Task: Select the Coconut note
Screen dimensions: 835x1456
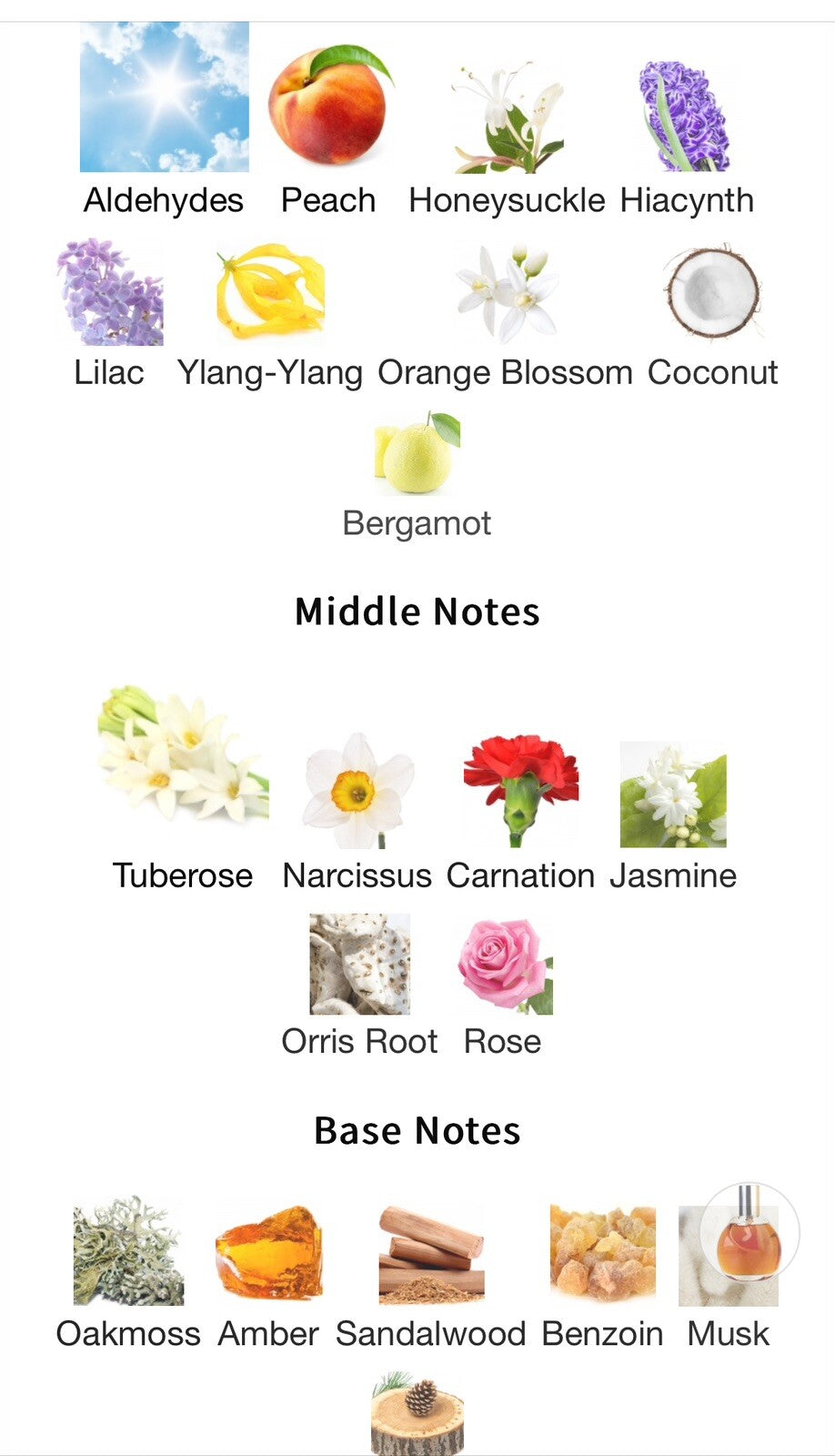Action: [712, 314]
